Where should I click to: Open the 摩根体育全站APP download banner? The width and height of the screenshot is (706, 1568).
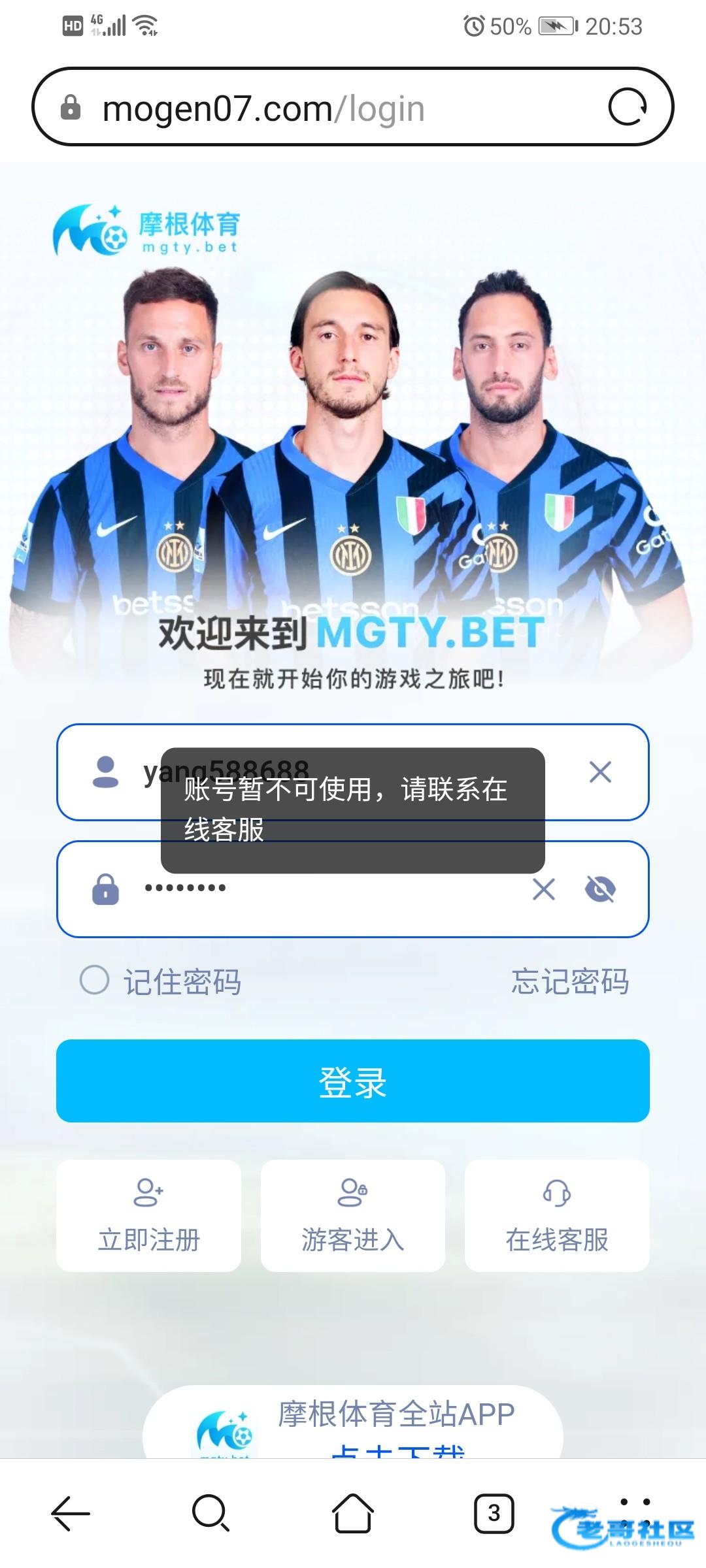tap(353, 1424)
